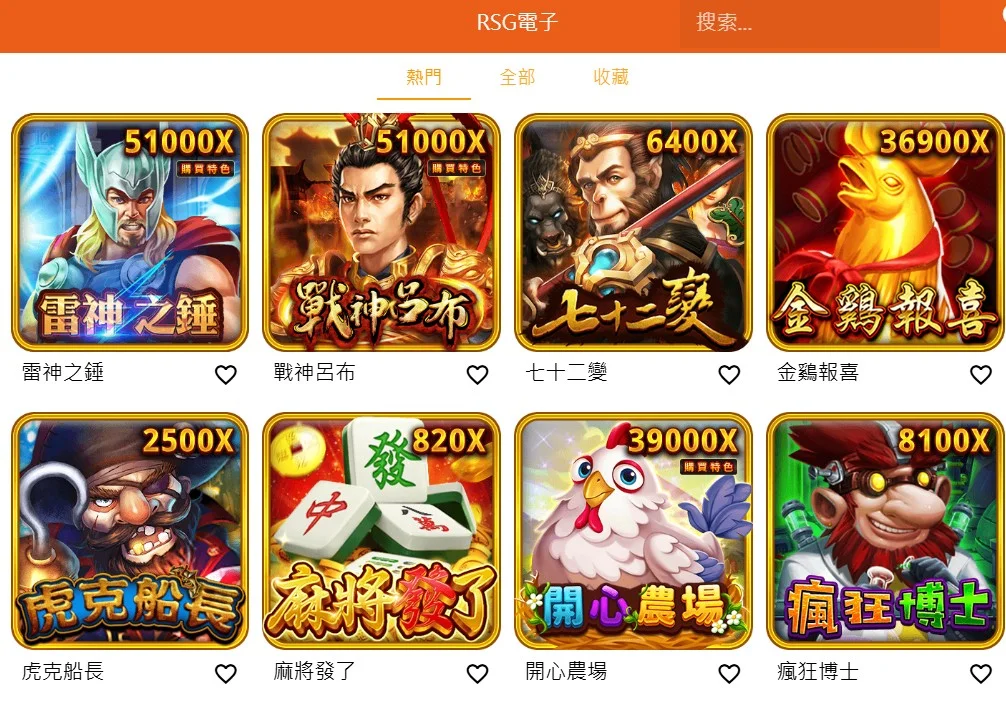Favorite 戰神呂布 with the heart icon
This screenshot has height=703, width=1006.
tap(477, 375)
